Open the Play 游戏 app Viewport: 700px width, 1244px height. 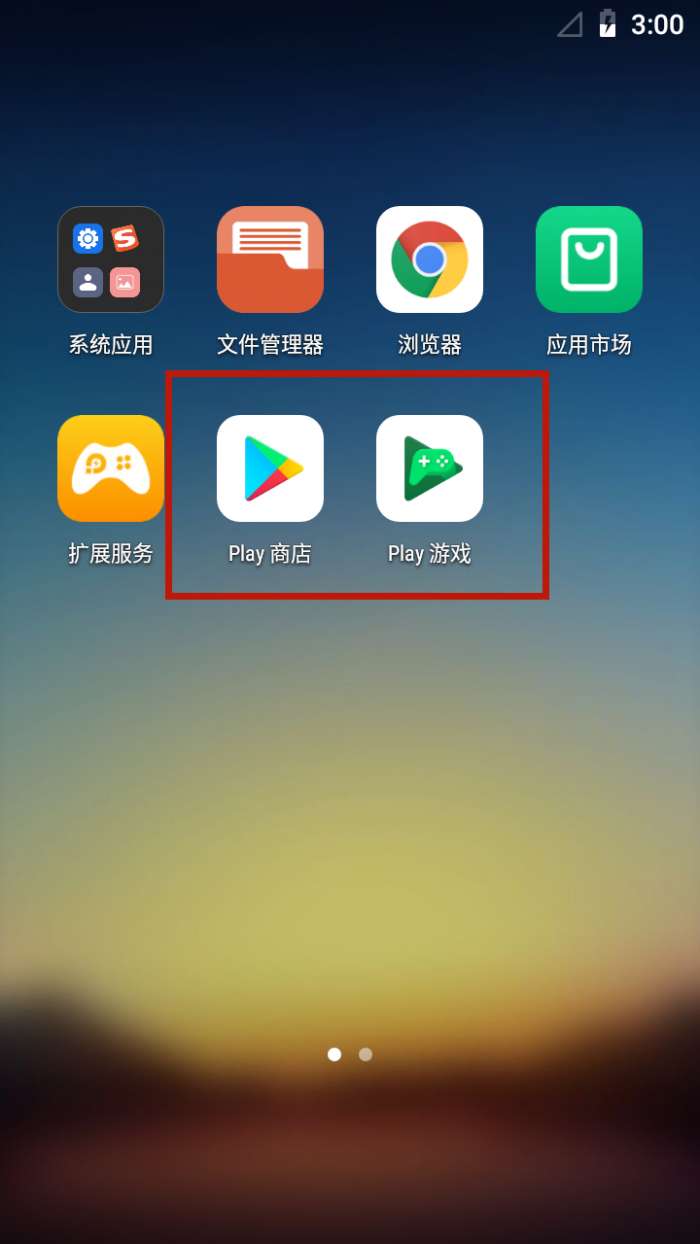pos(429,468)
